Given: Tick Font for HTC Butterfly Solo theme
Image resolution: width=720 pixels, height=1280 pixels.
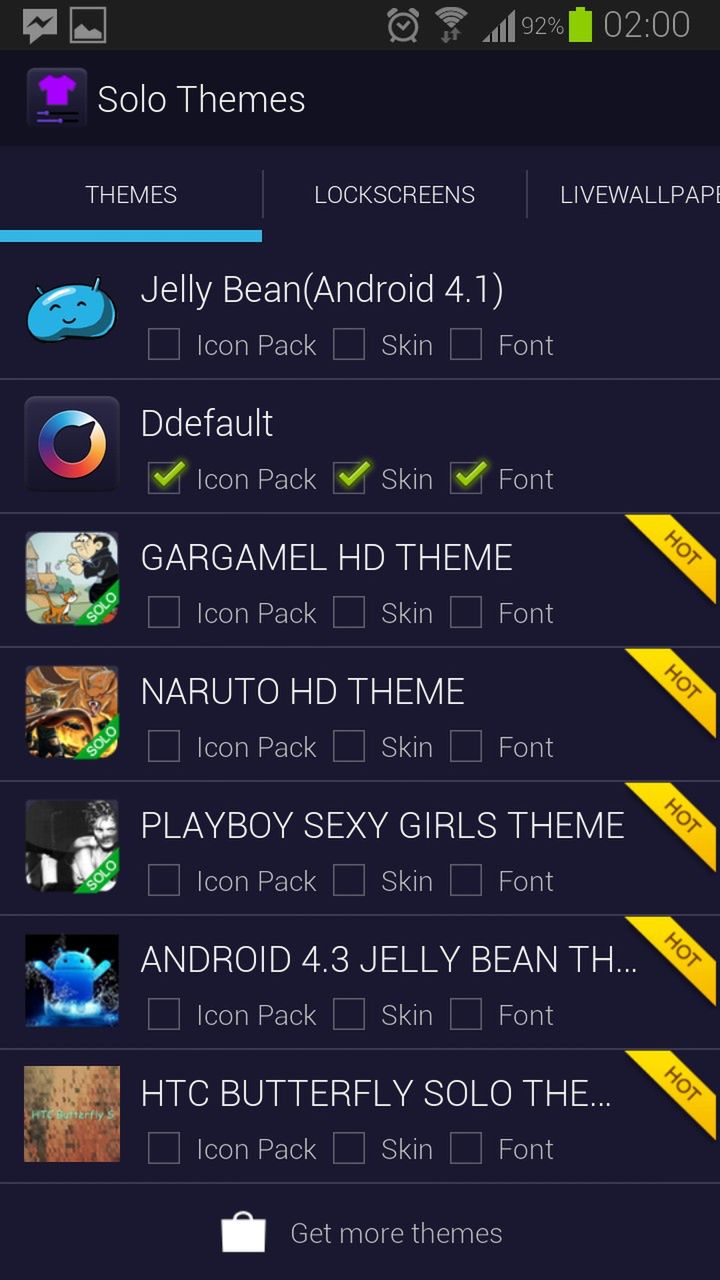Looking at the screenshot, I should click(x=466, y=1149).
